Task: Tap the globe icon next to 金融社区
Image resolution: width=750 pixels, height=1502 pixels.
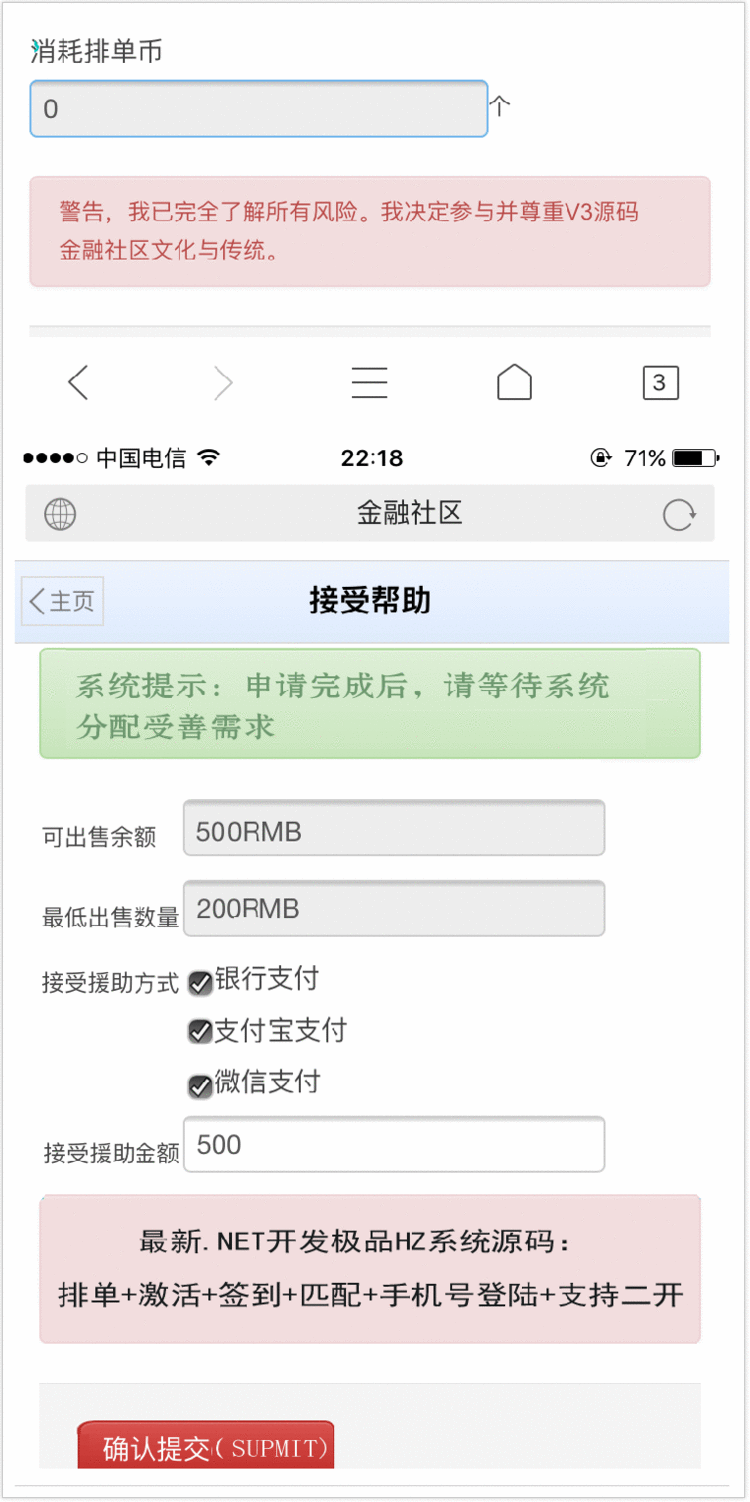Action: (x=60, y=513)
